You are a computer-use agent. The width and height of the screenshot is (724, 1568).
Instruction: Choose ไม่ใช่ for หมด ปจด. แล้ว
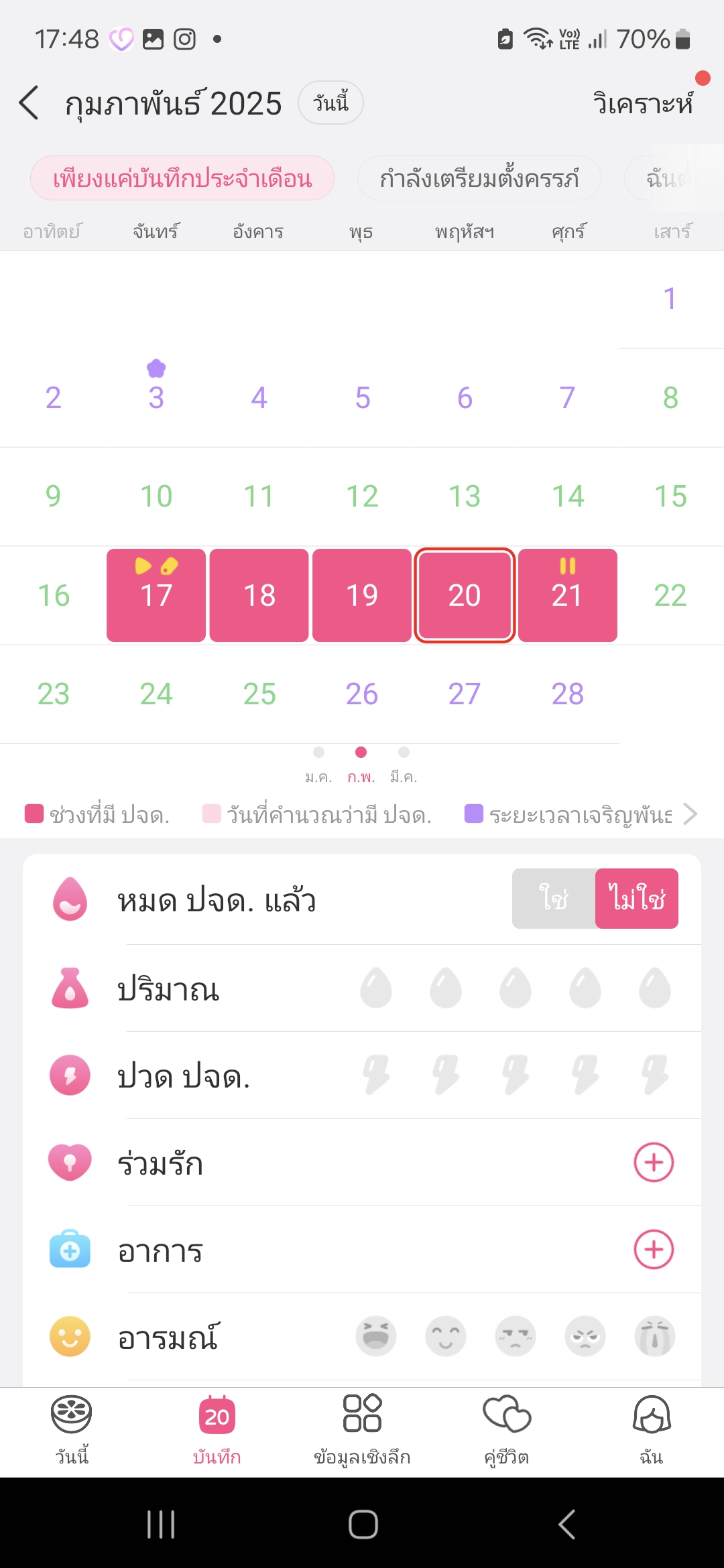click(637, 899)
